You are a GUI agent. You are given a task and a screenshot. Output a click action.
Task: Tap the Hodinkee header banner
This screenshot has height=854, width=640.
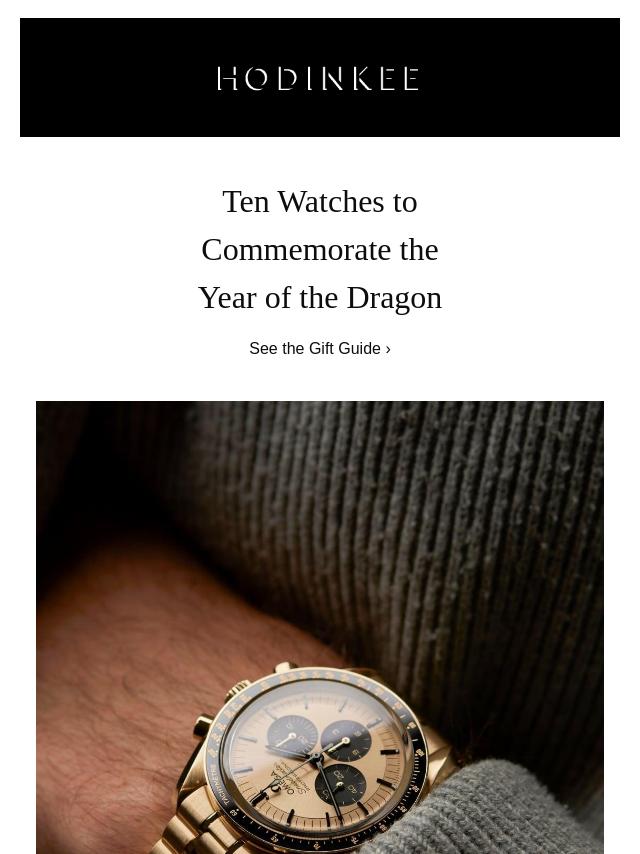tap(319, 78)
